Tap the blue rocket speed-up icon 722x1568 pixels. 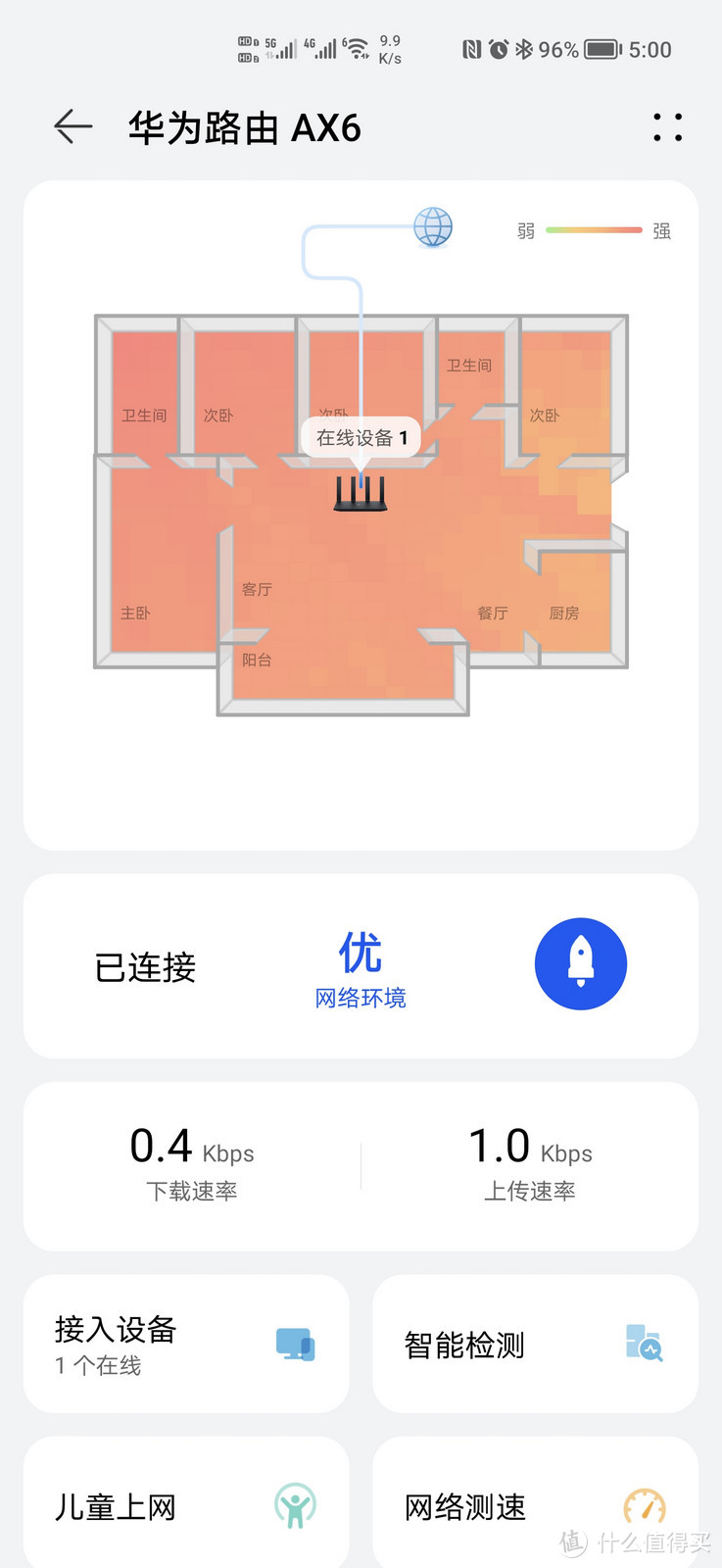click(x=581, y=963)
